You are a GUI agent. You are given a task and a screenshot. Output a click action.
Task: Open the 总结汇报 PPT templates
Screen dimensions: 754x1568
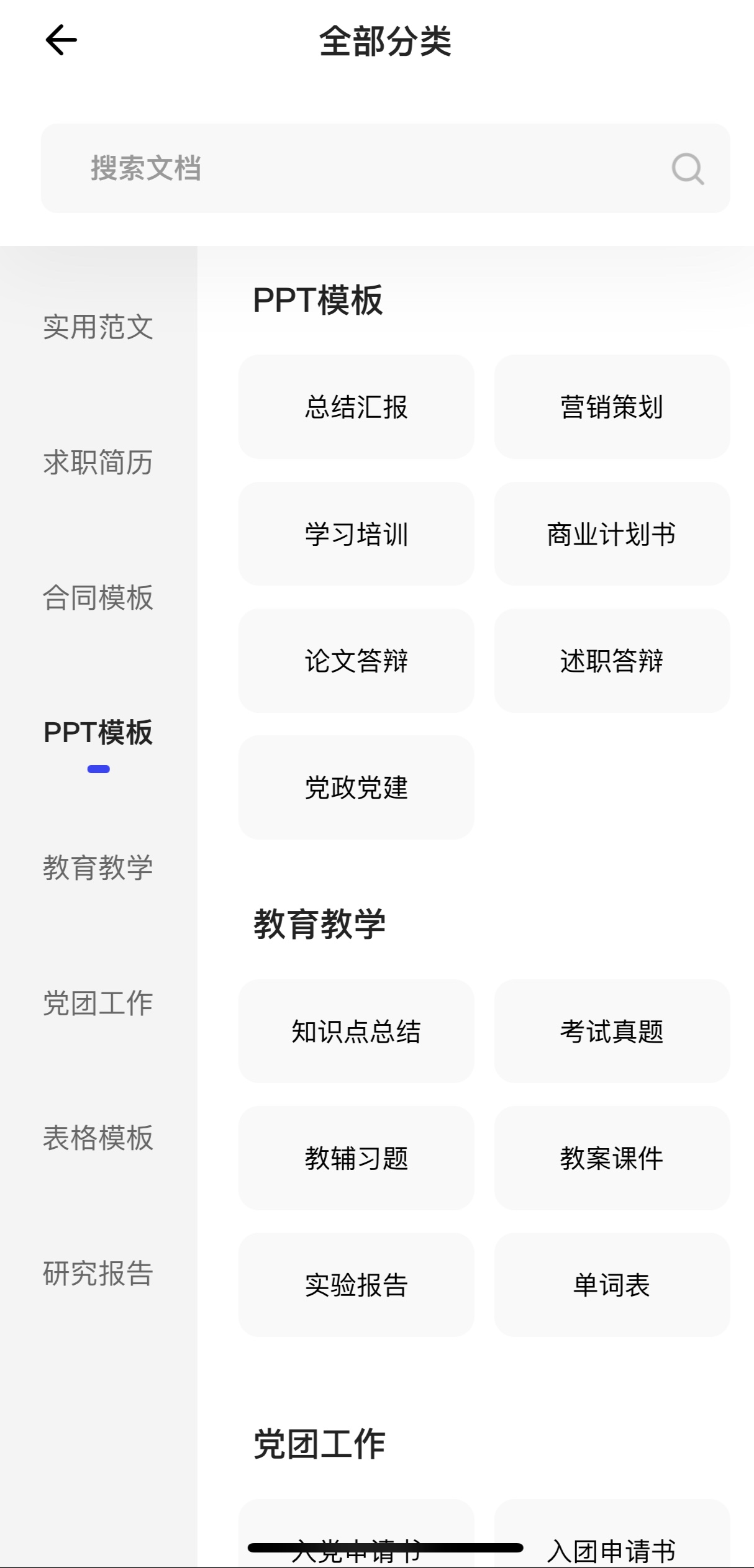point(356,407)
